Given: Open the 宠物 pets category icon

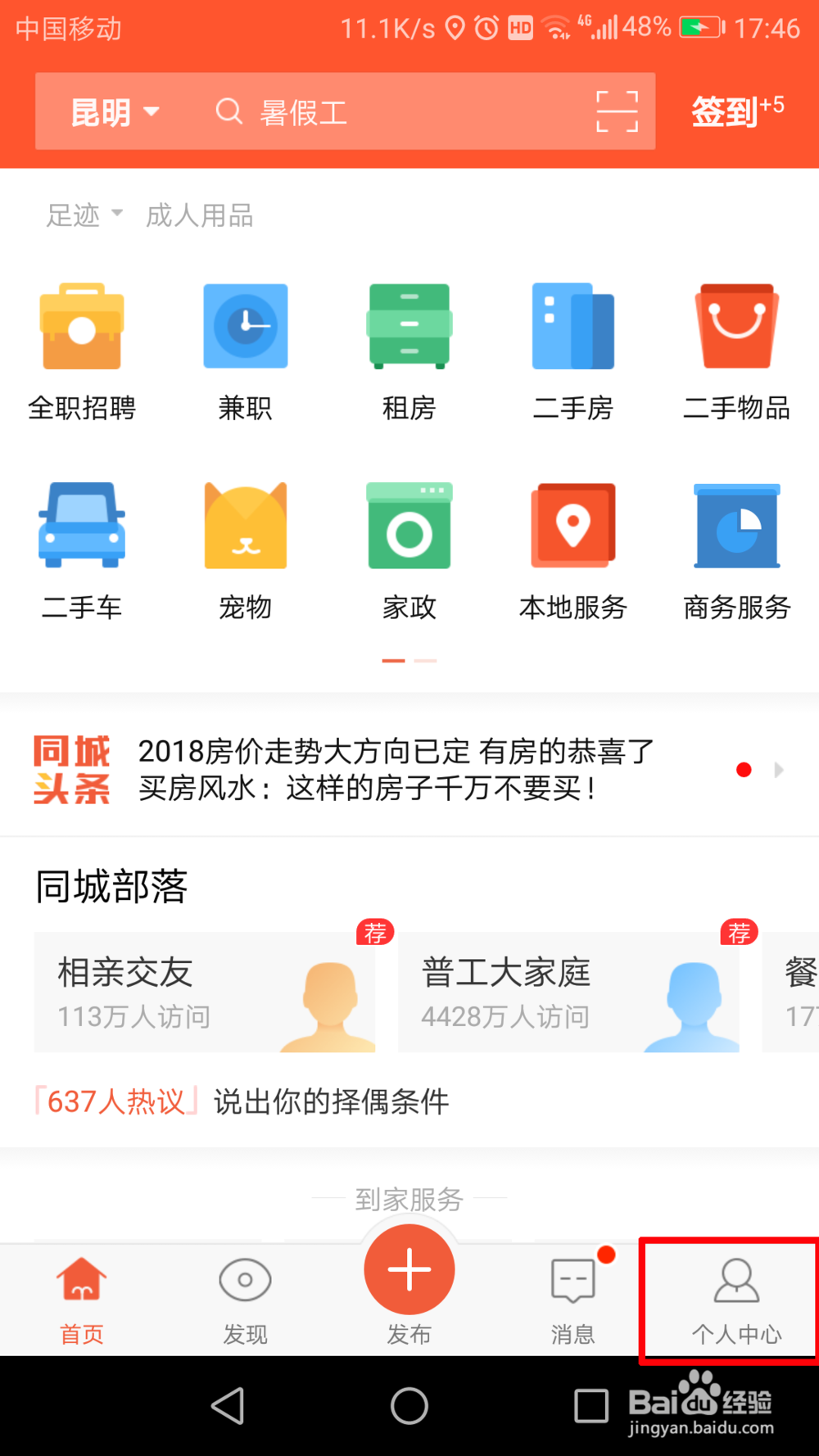Looking at the screenshot, I should pyautogui.click(x=245, y=546).
